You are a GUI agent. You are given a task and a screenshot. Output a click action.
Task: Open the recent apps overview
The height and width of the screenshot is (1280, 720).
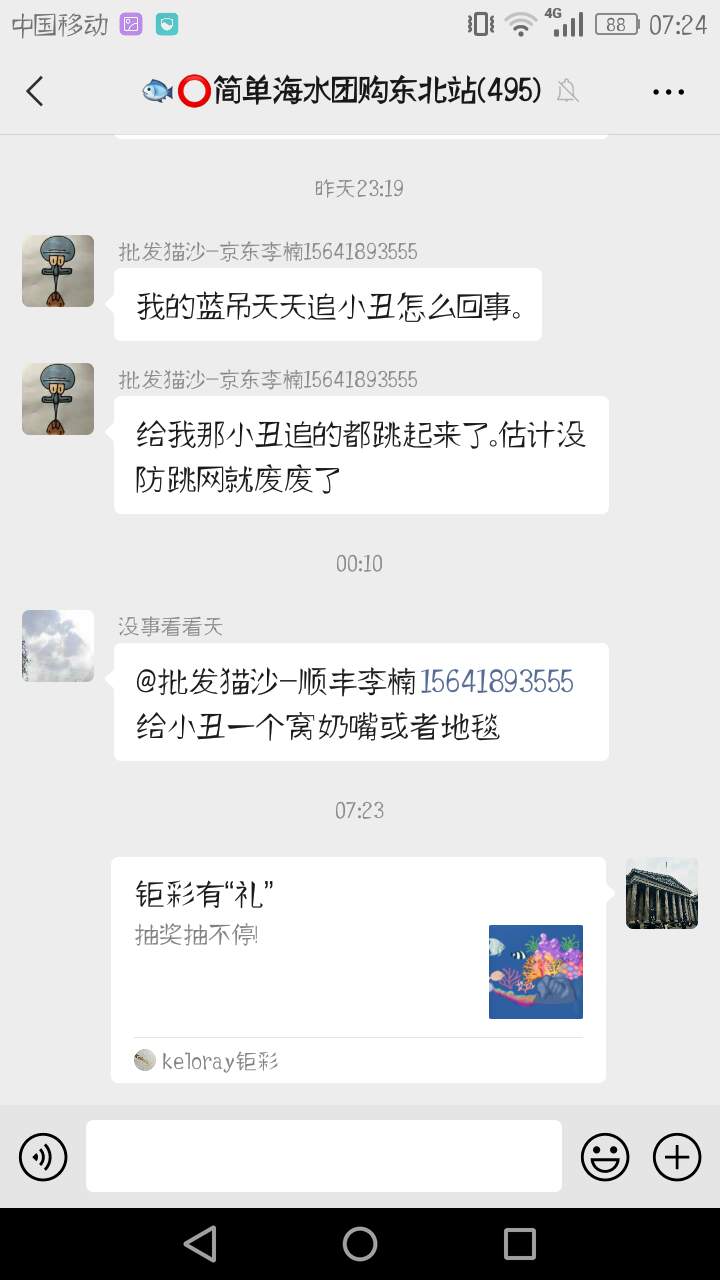pyautogui.click(x=520, y=1244)
